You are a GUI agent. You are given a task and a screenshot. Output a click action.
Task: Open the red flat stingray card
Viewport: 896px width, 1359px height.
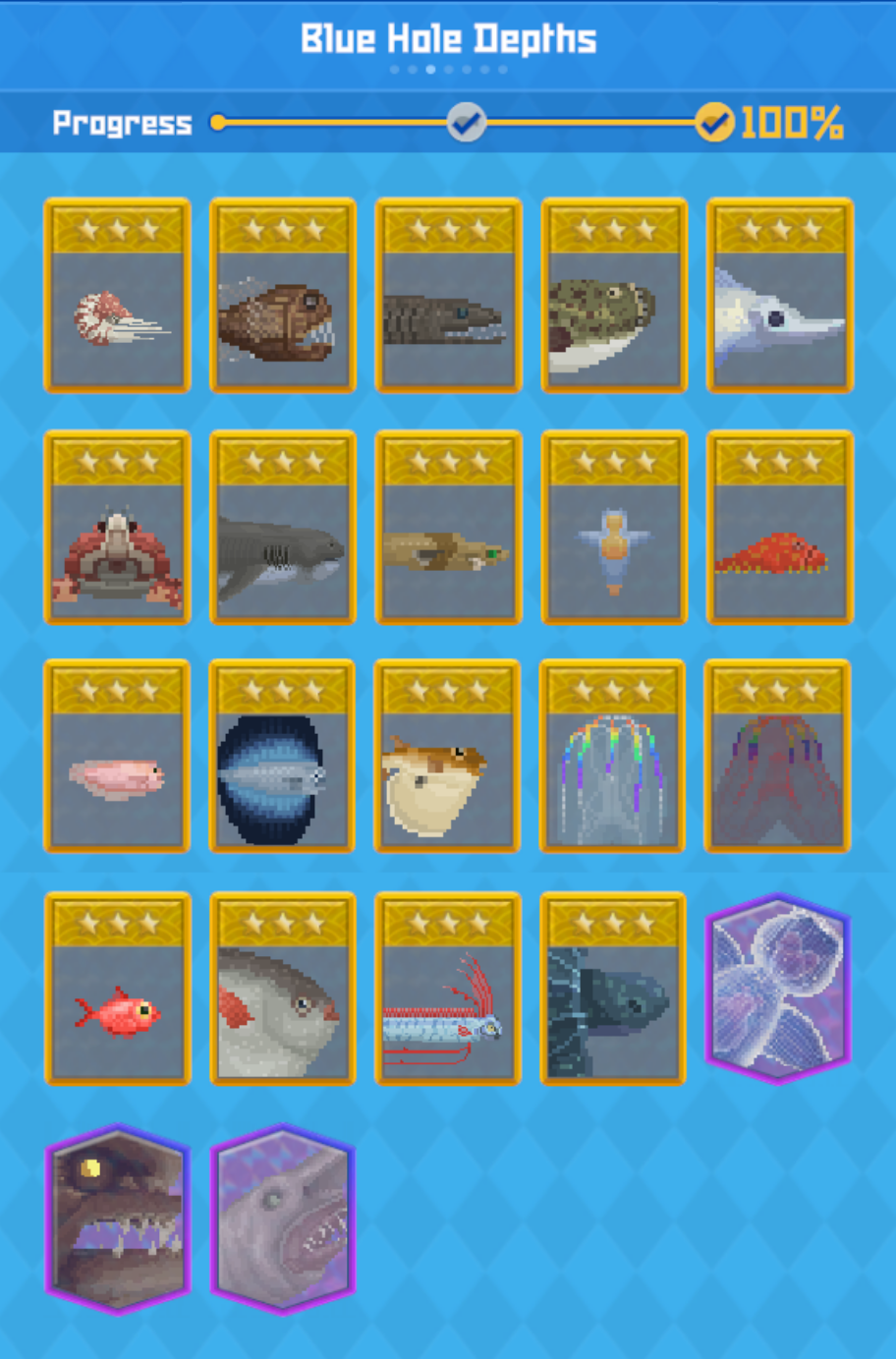click(780, 529)
